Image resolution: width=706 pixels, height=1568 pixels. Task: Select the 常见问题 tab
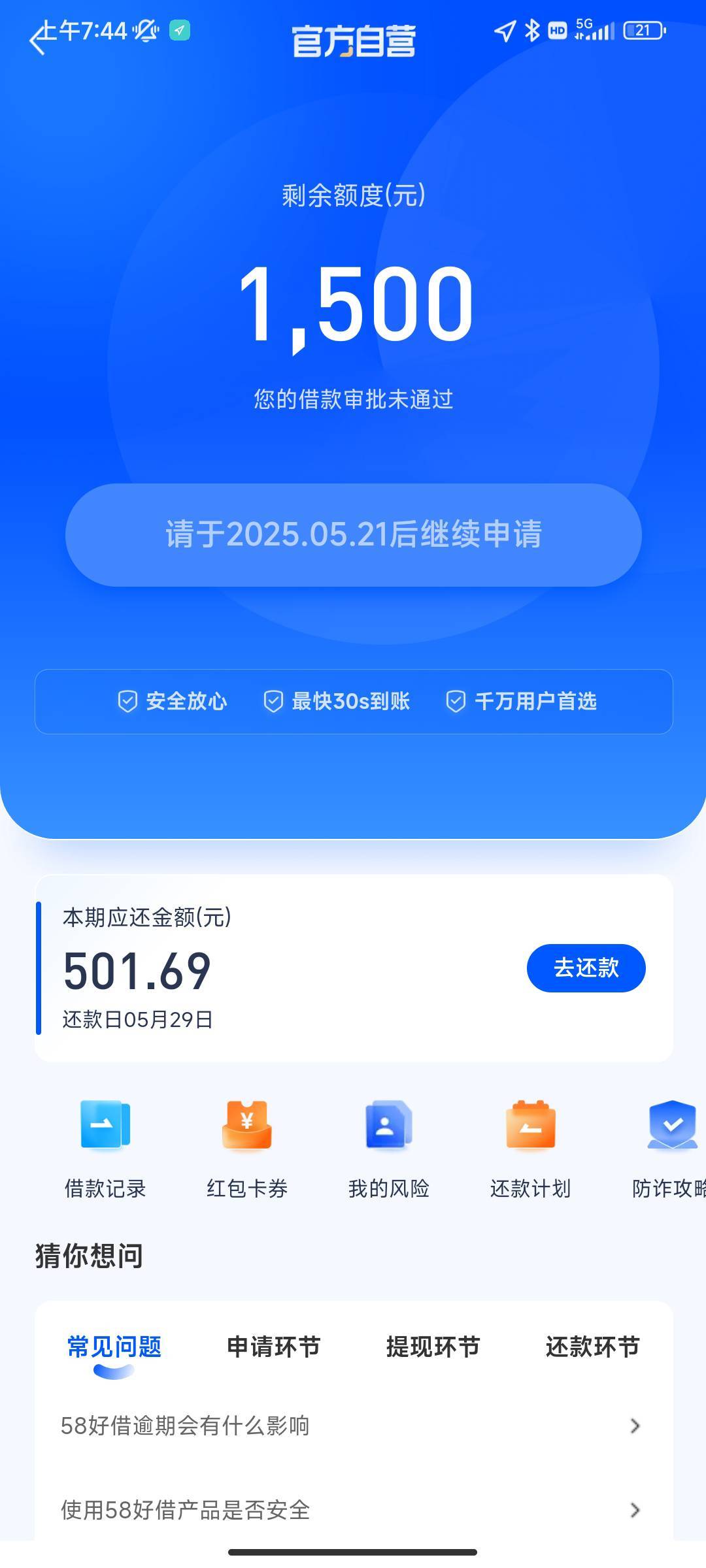click(x=114, y=1347)
